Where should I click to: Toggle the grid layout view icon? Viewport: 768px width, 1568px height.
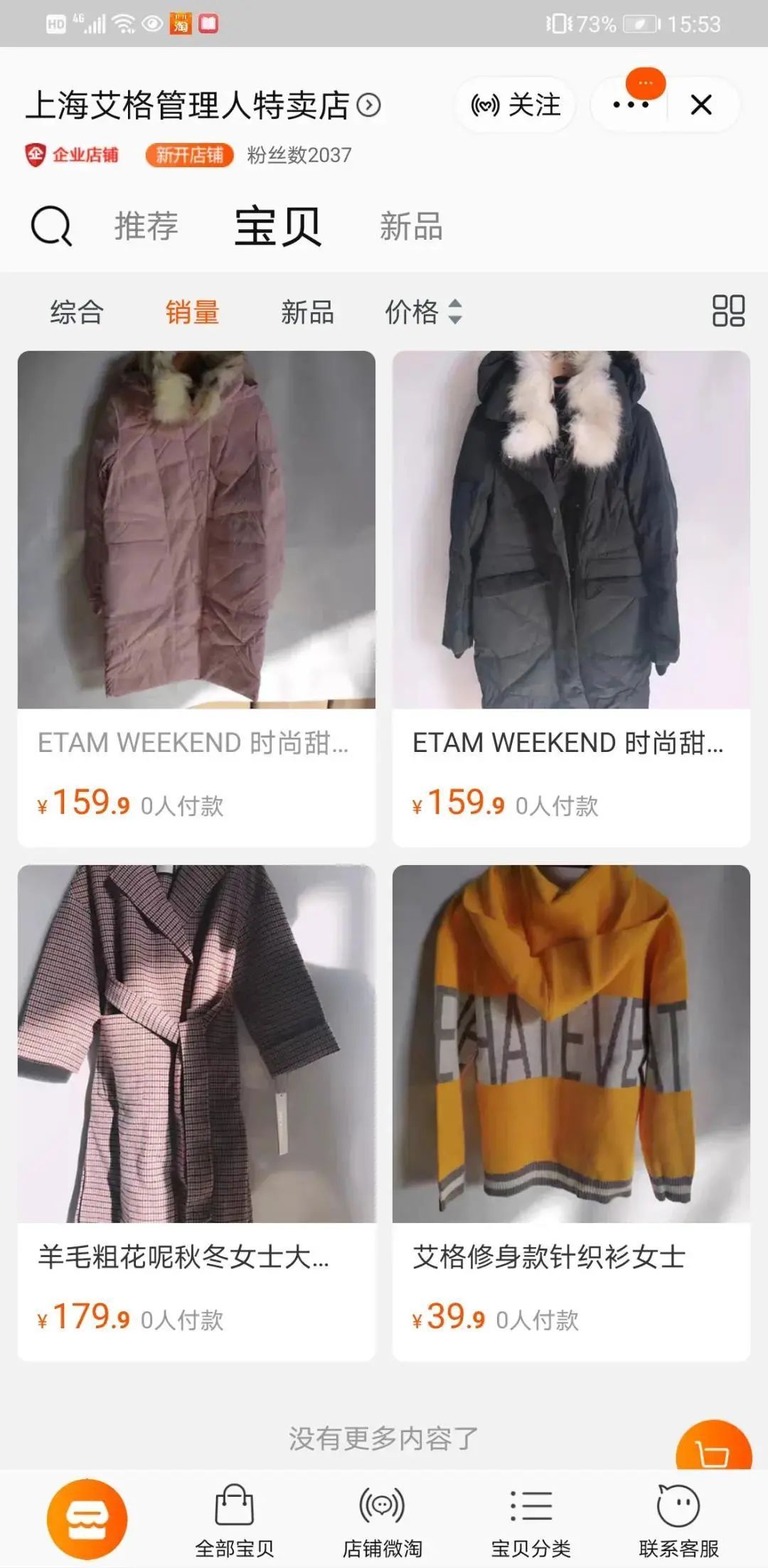coord(728,311)
